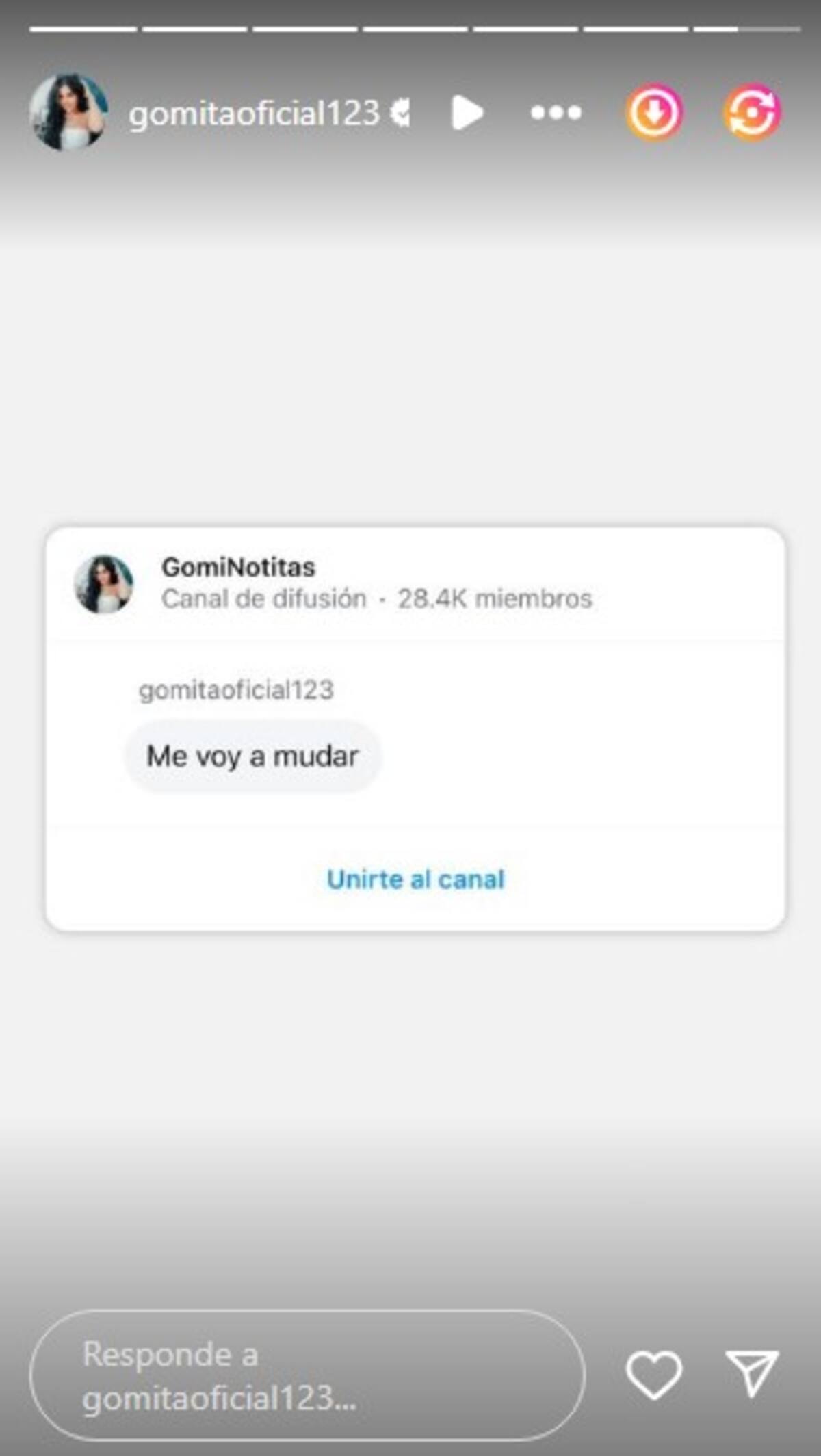Share story with paper plane icon
The width and height of the screenshot is (821, 1456).
pos(751,1373)
